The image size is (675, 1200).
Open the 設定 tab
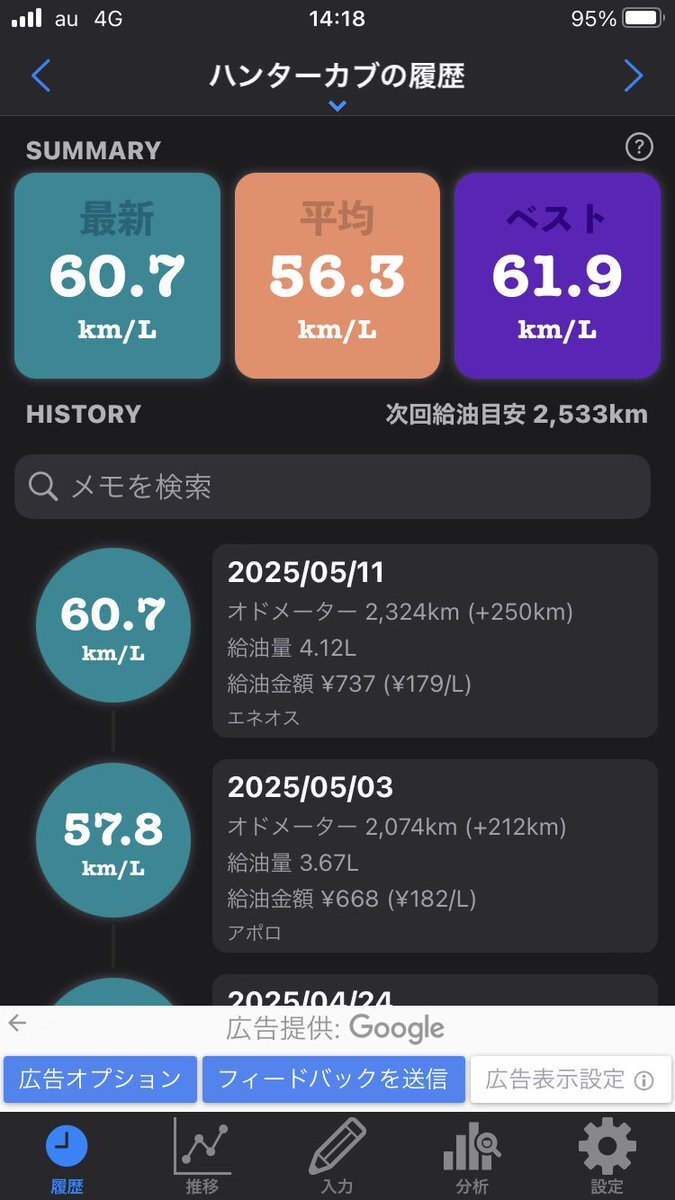(x=607, y=1157)
